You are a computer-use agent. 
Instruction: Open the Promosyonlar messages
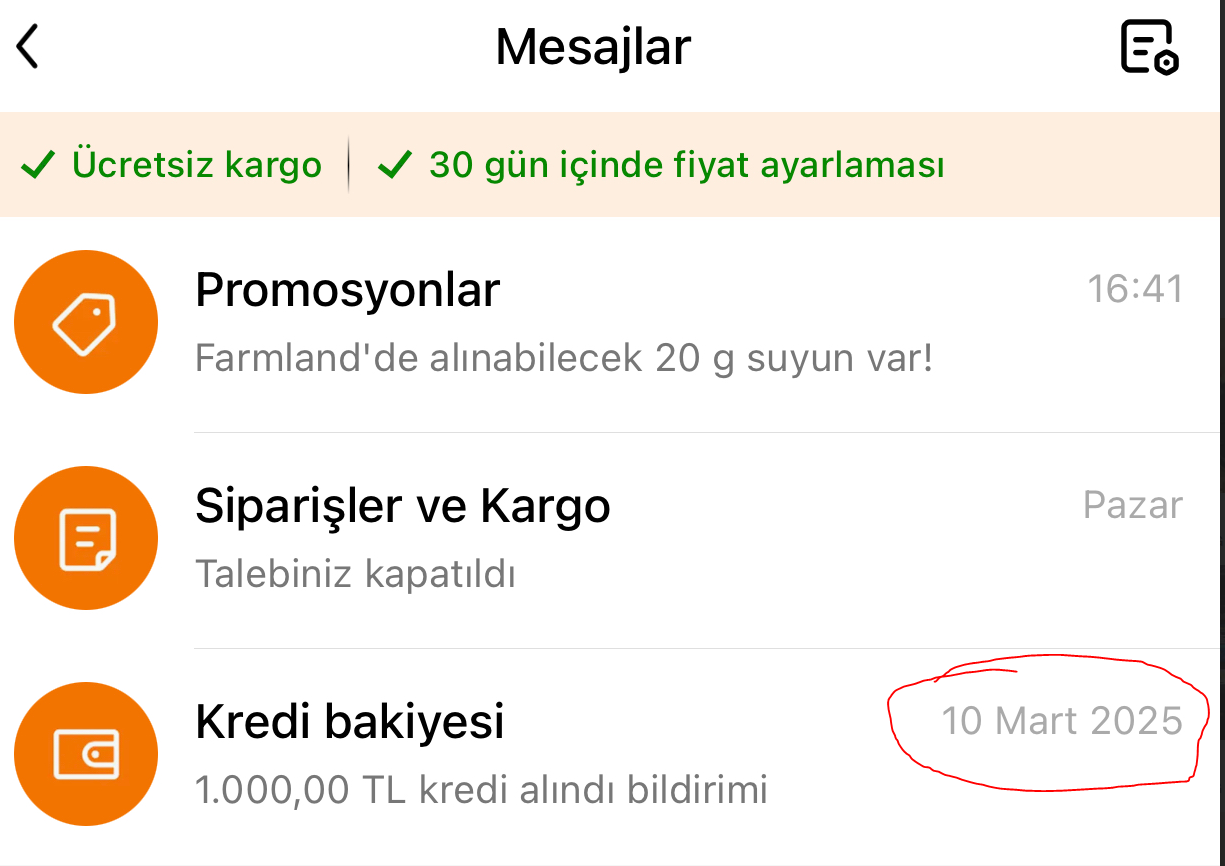[600, 322]
